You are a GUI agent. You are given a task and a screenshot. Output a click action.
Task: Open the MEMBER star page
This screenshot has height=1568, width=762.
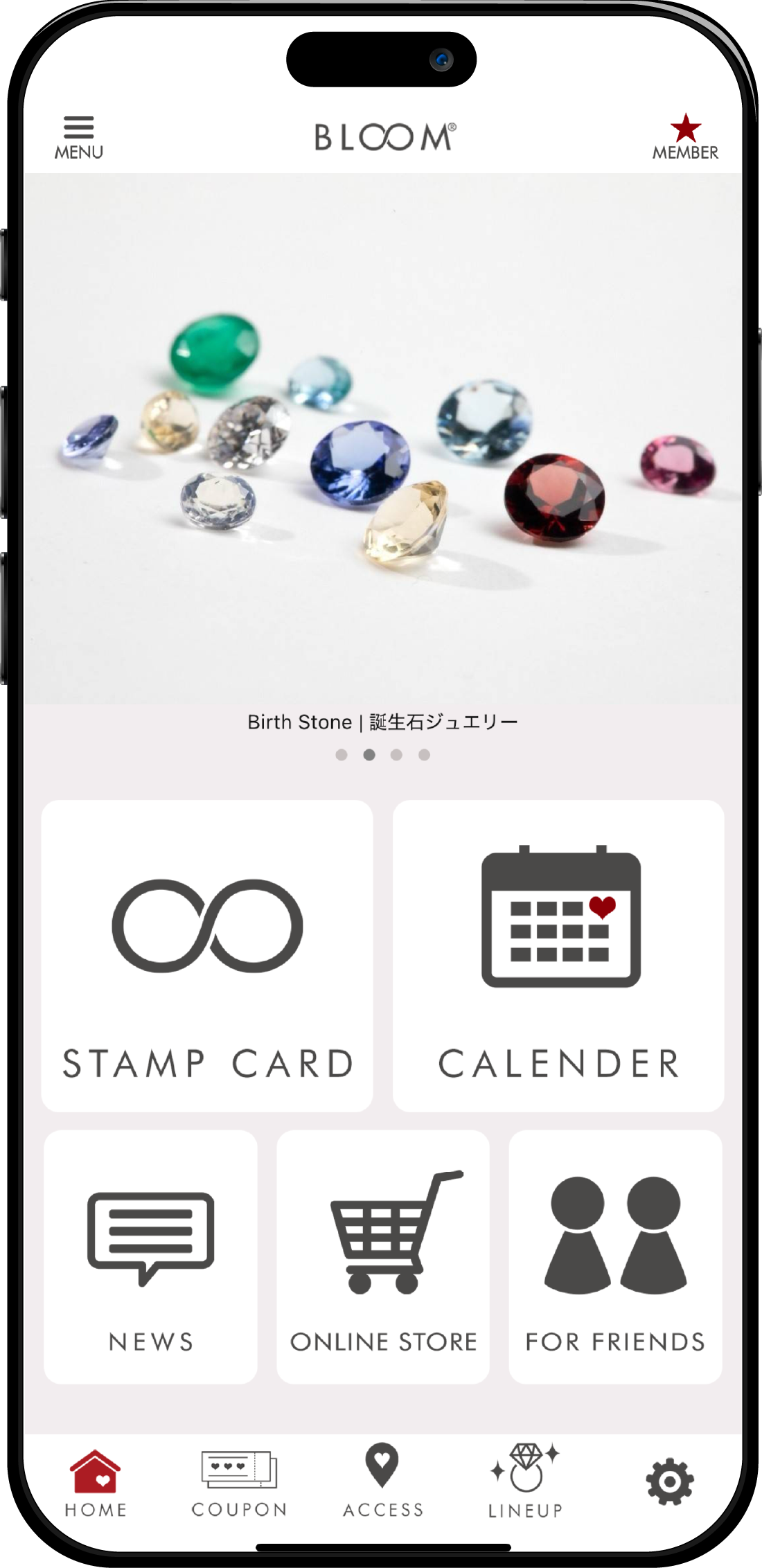[x=685, y=138]
